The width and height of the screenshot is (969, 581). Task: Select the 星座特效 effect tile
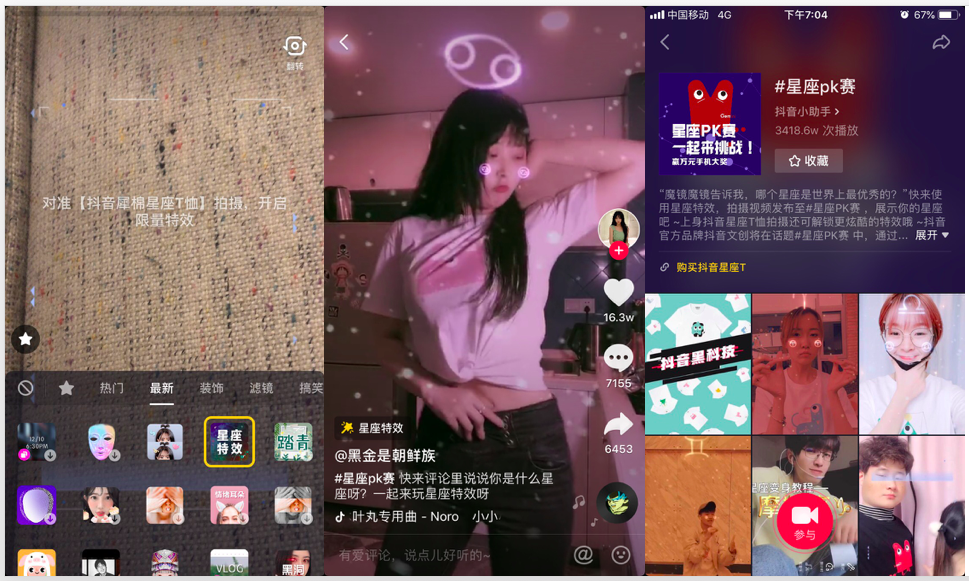[x=229, y=442]
